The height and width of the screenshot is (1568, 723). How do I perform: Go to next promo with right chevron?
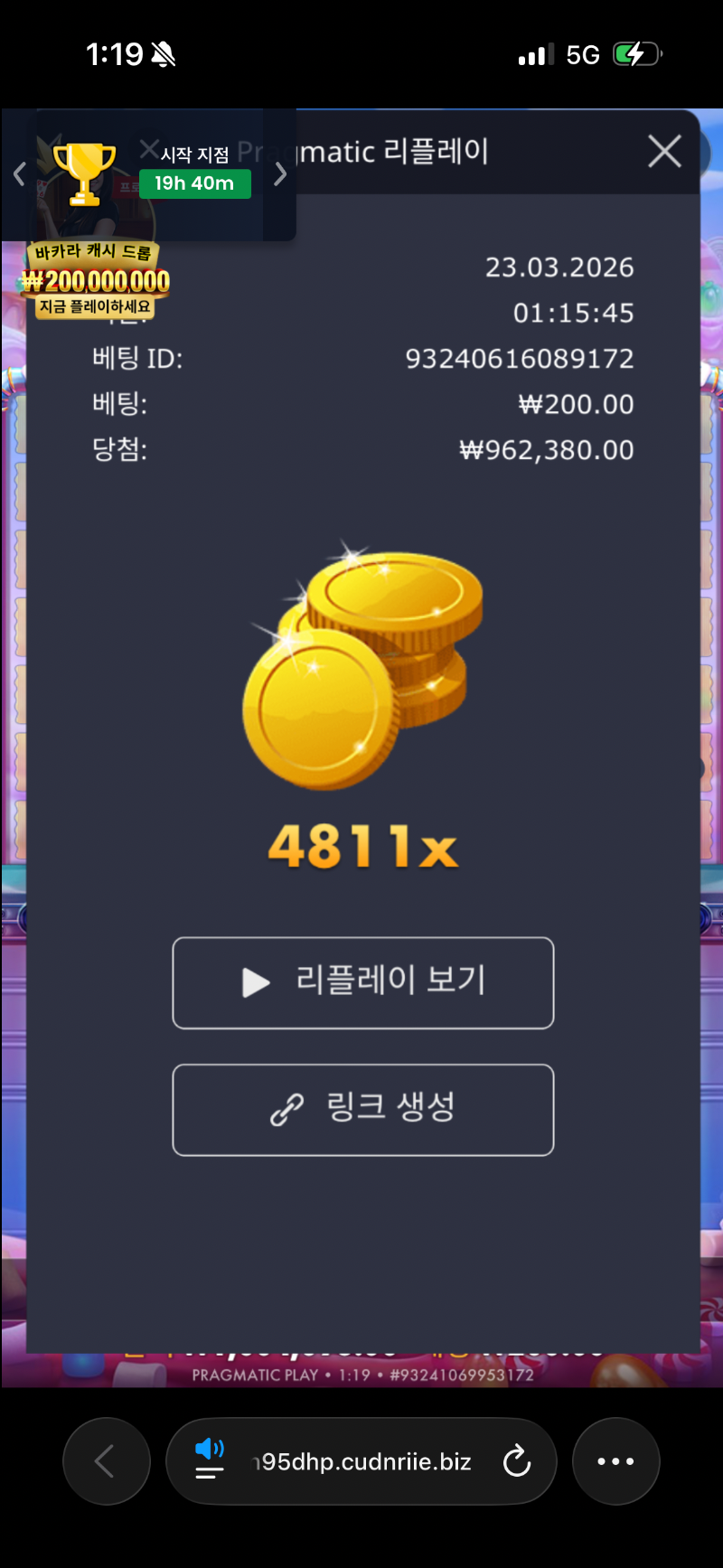pyautogui.click(x=280, y=174)
